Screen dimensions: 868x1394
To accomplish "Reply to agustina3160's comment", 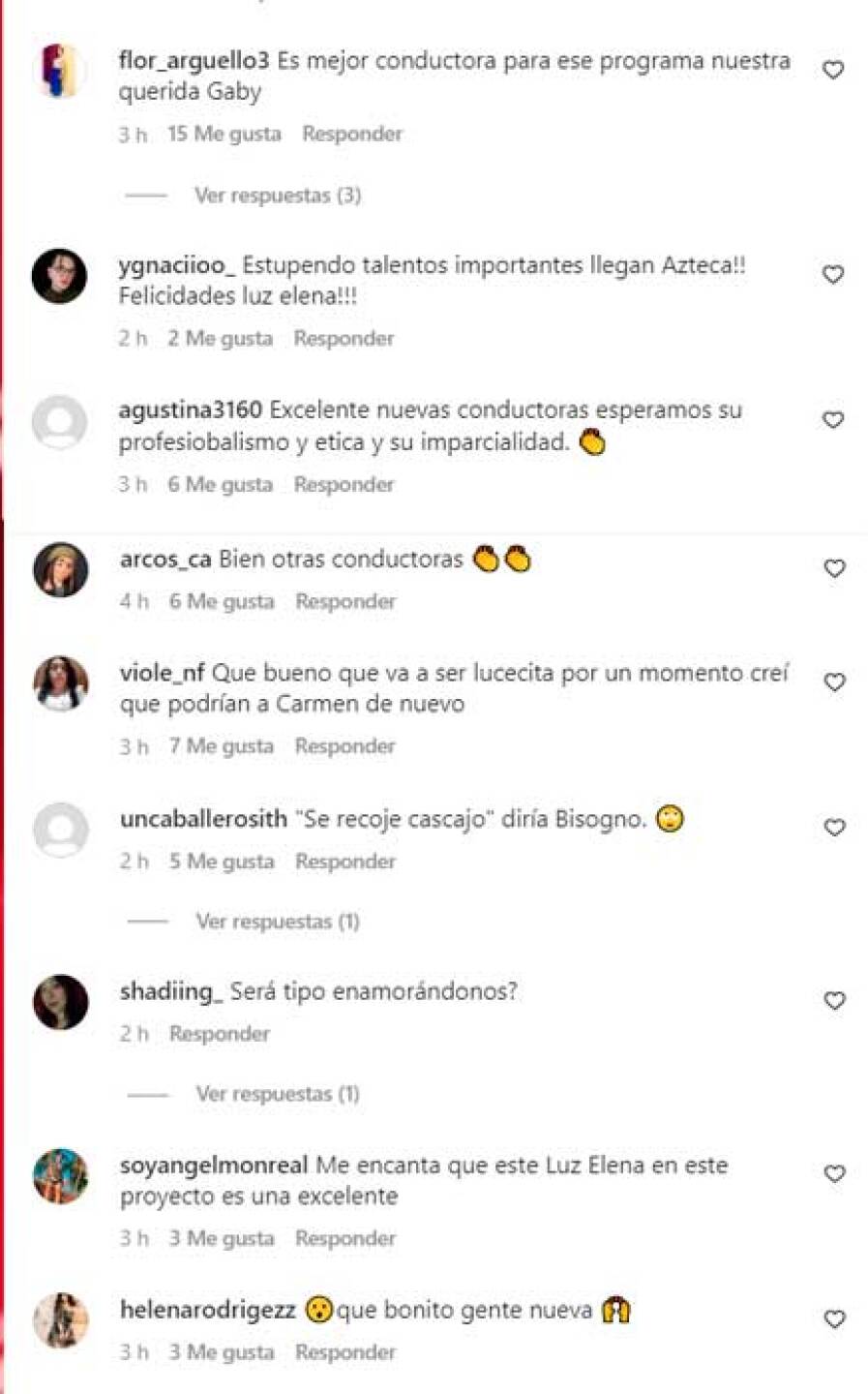I will 344,484.
